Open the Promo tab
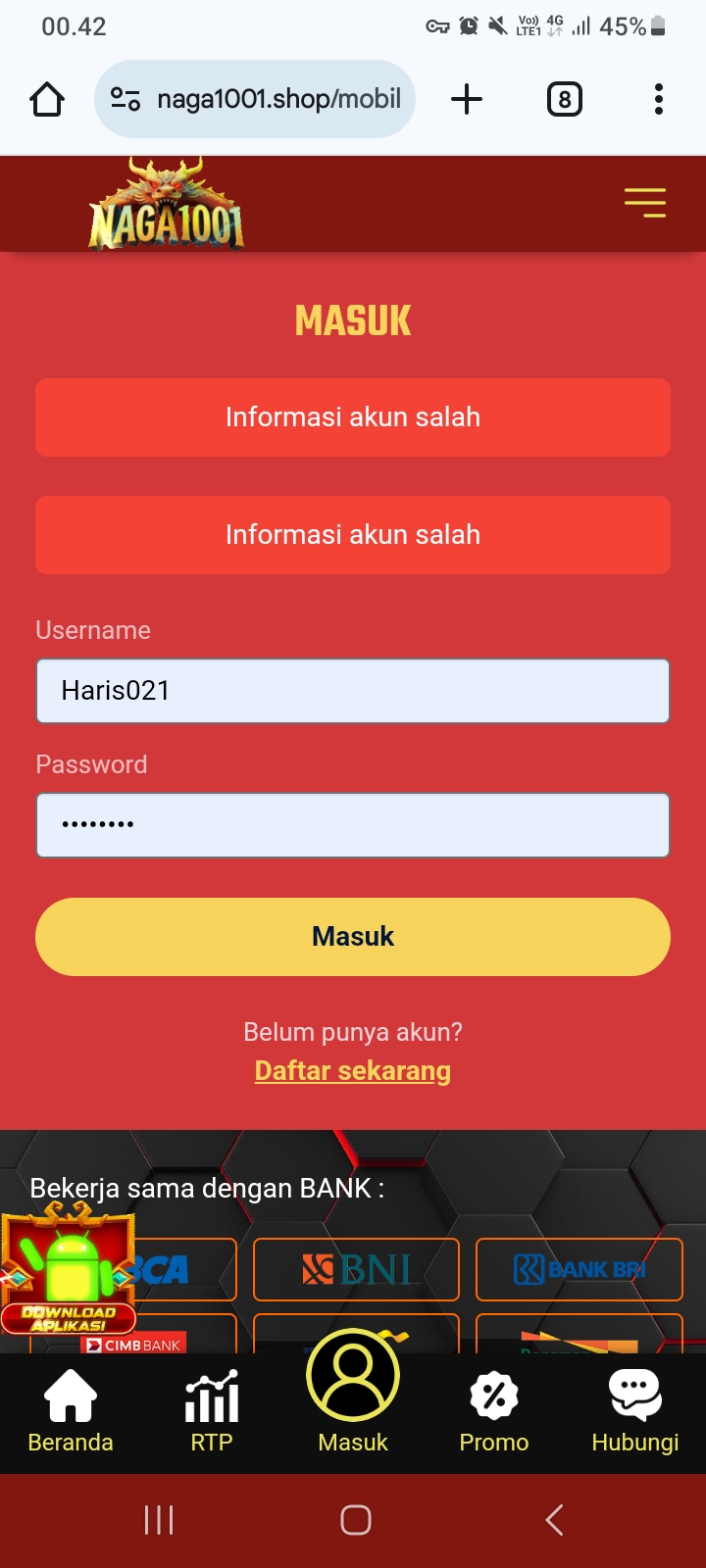 [494, 1411]
